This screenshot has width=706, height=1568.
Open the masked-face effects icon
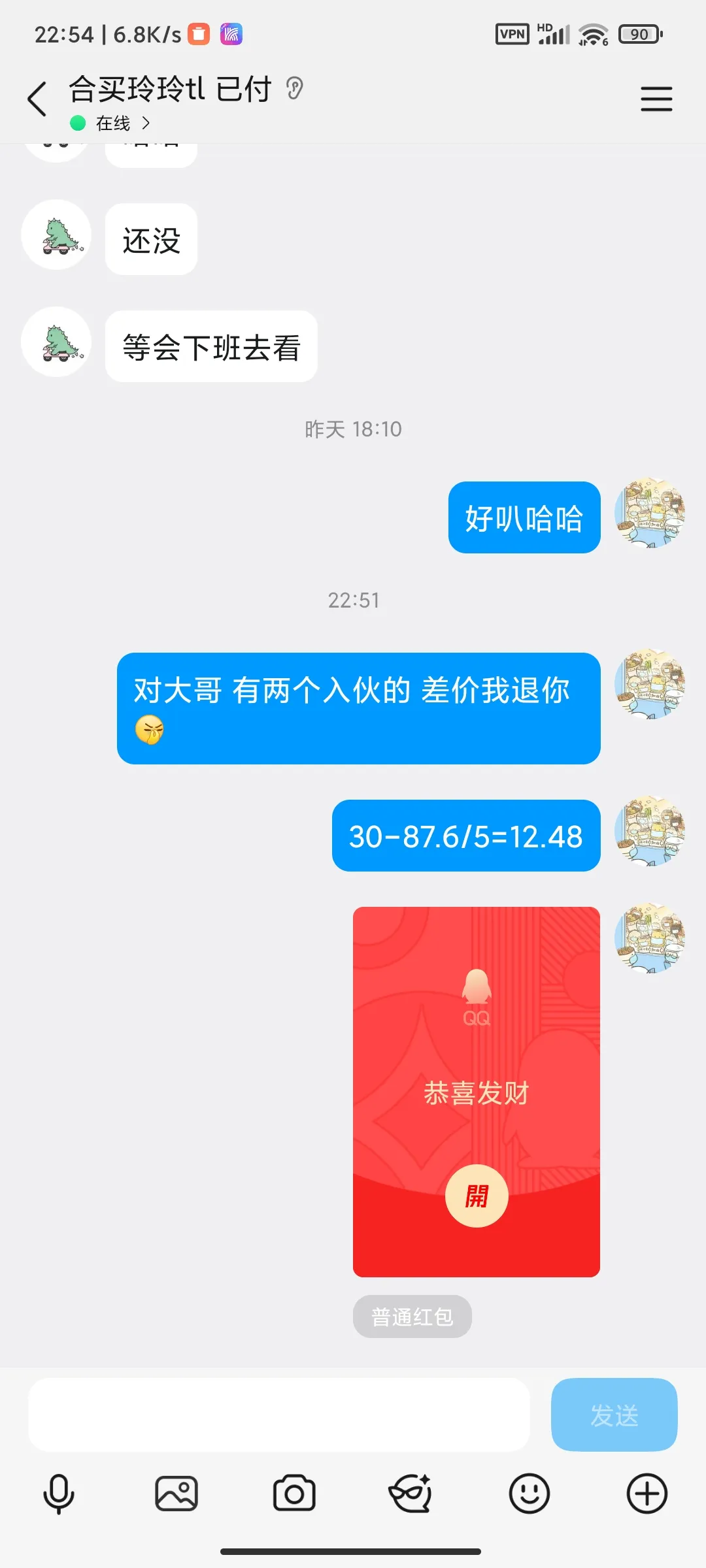(x=411, y=1494)
